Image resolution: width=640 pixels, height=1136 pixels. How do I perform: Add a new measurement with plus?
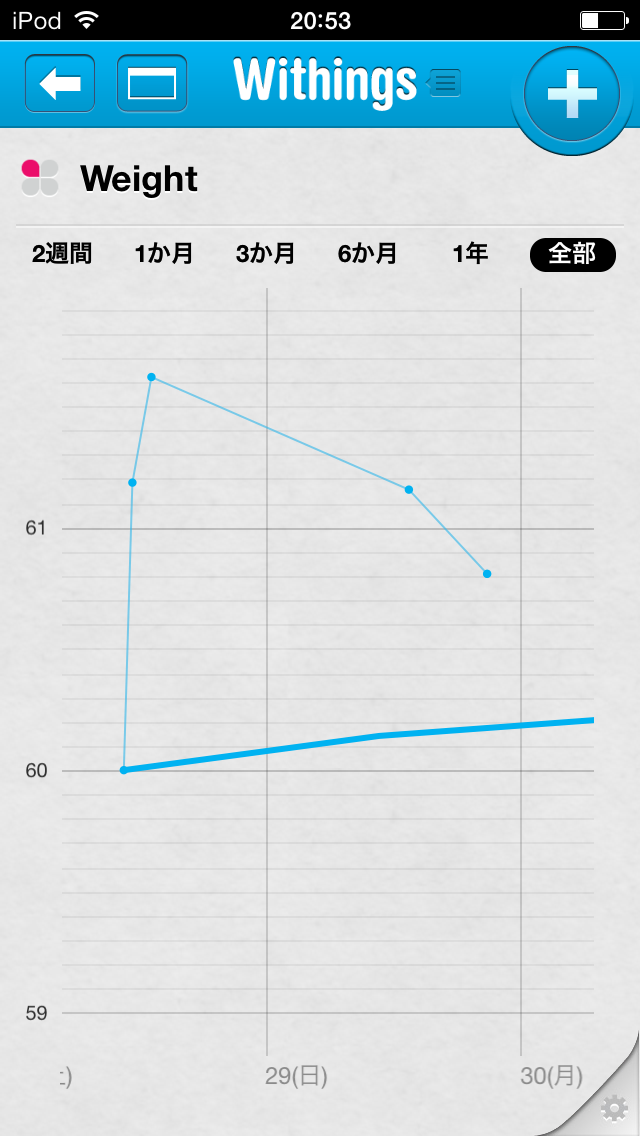pyautogui.click(x=572, y=94)
